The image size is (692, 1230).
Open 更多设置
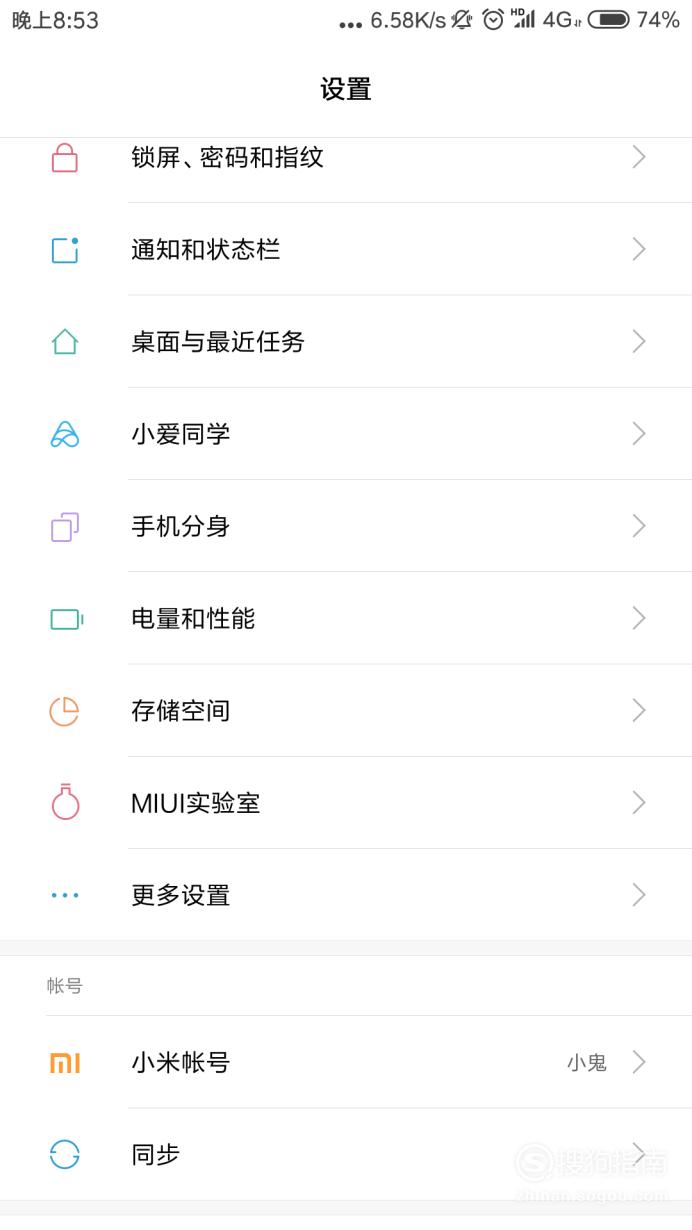(x=346, y=894)
